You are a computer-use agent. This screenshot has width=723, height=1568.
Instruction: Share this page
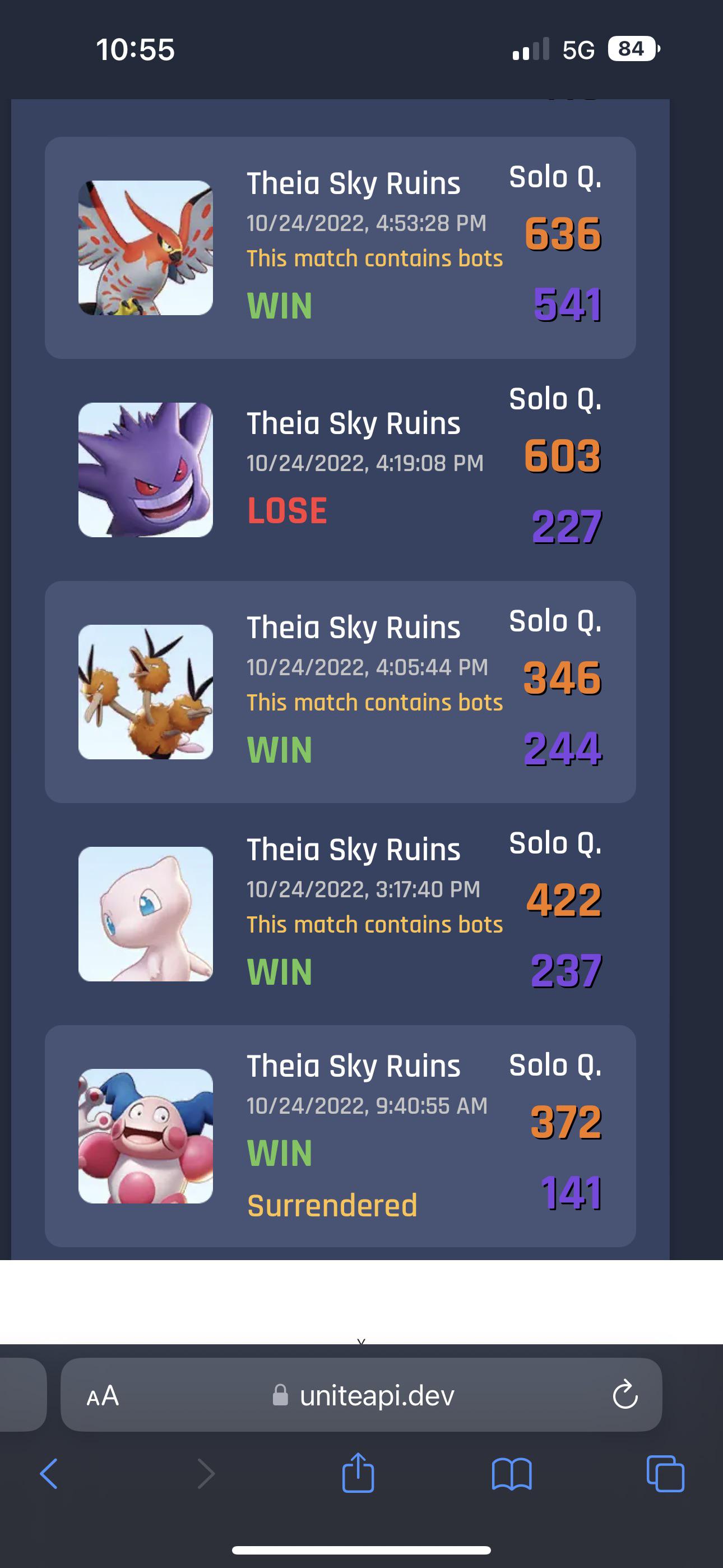[x=358, y=1474]
